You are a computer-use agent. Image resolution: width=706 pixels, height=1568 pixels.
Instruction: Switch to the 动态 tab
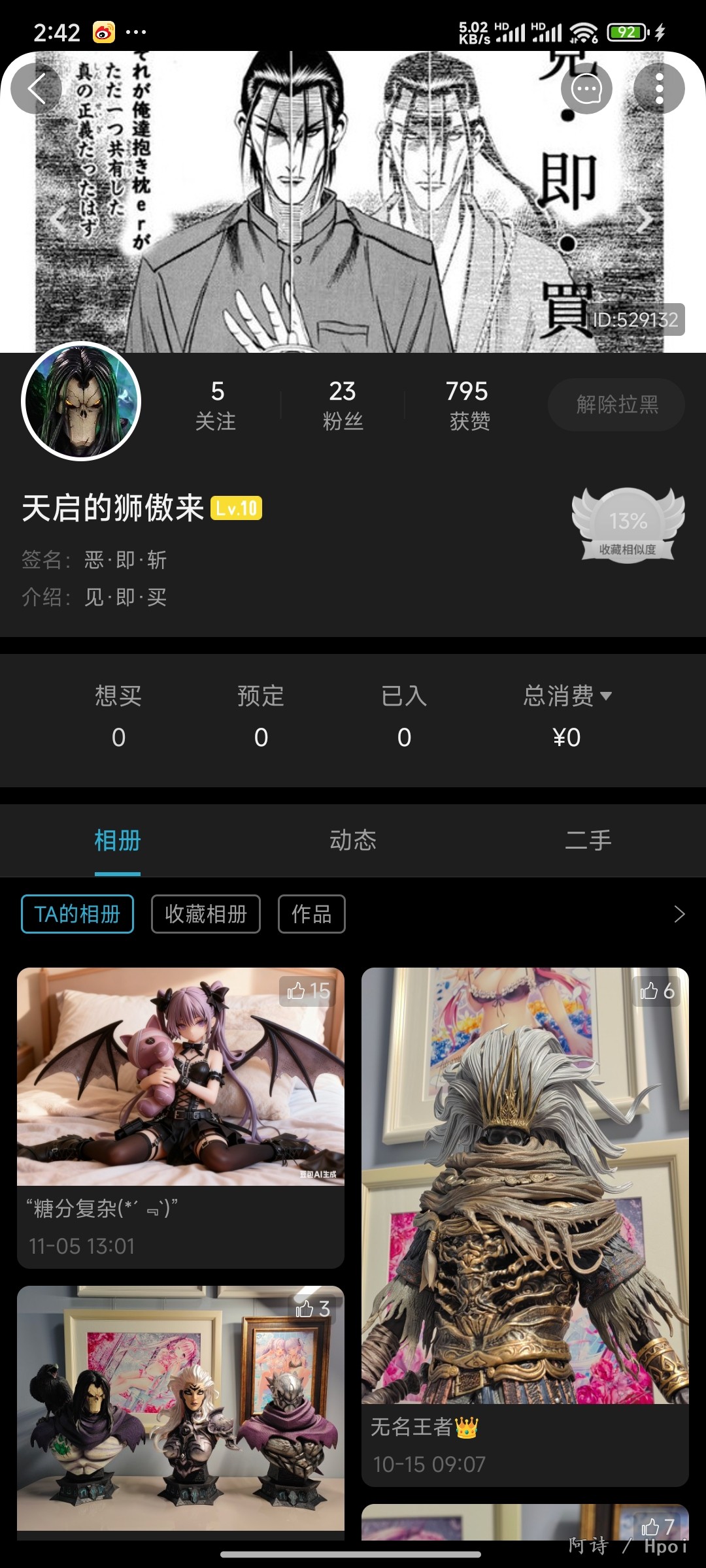tap(353, 840)
